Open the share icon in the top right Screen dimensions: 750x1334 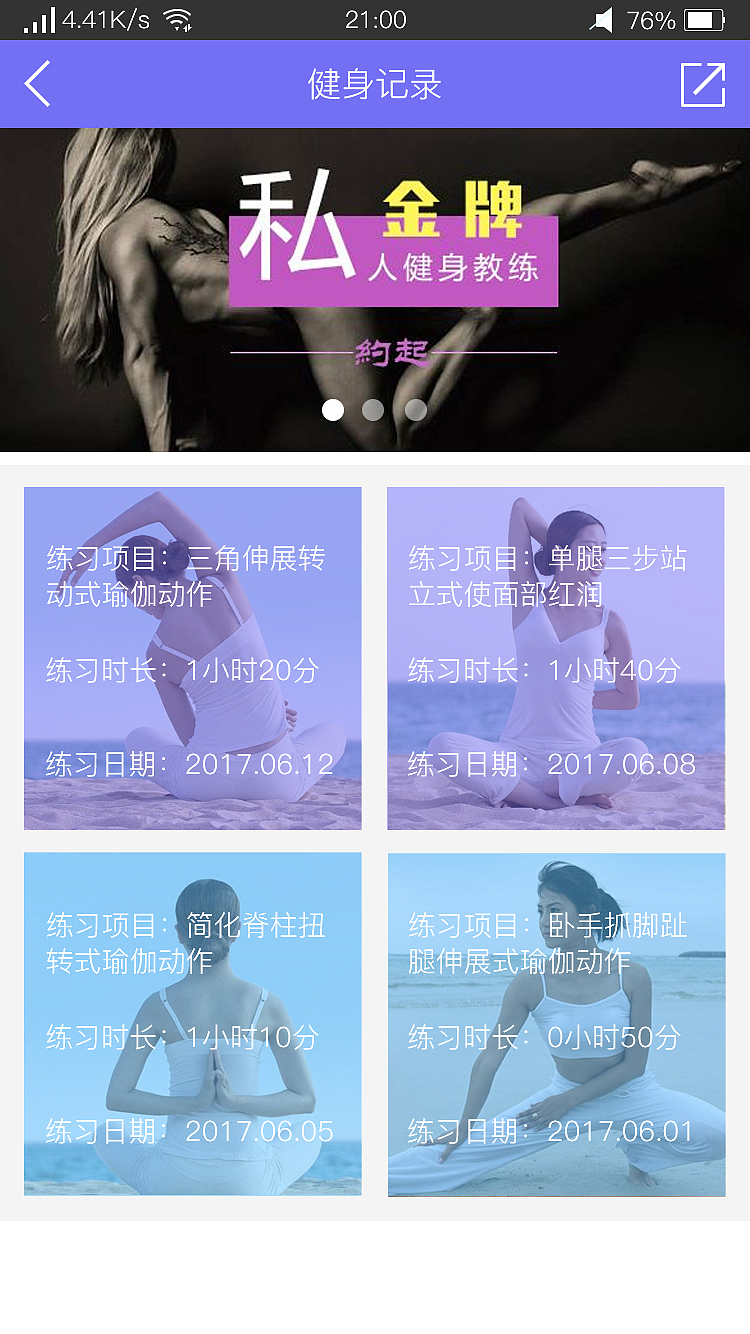pyautogui.click(x=702, y=84)
